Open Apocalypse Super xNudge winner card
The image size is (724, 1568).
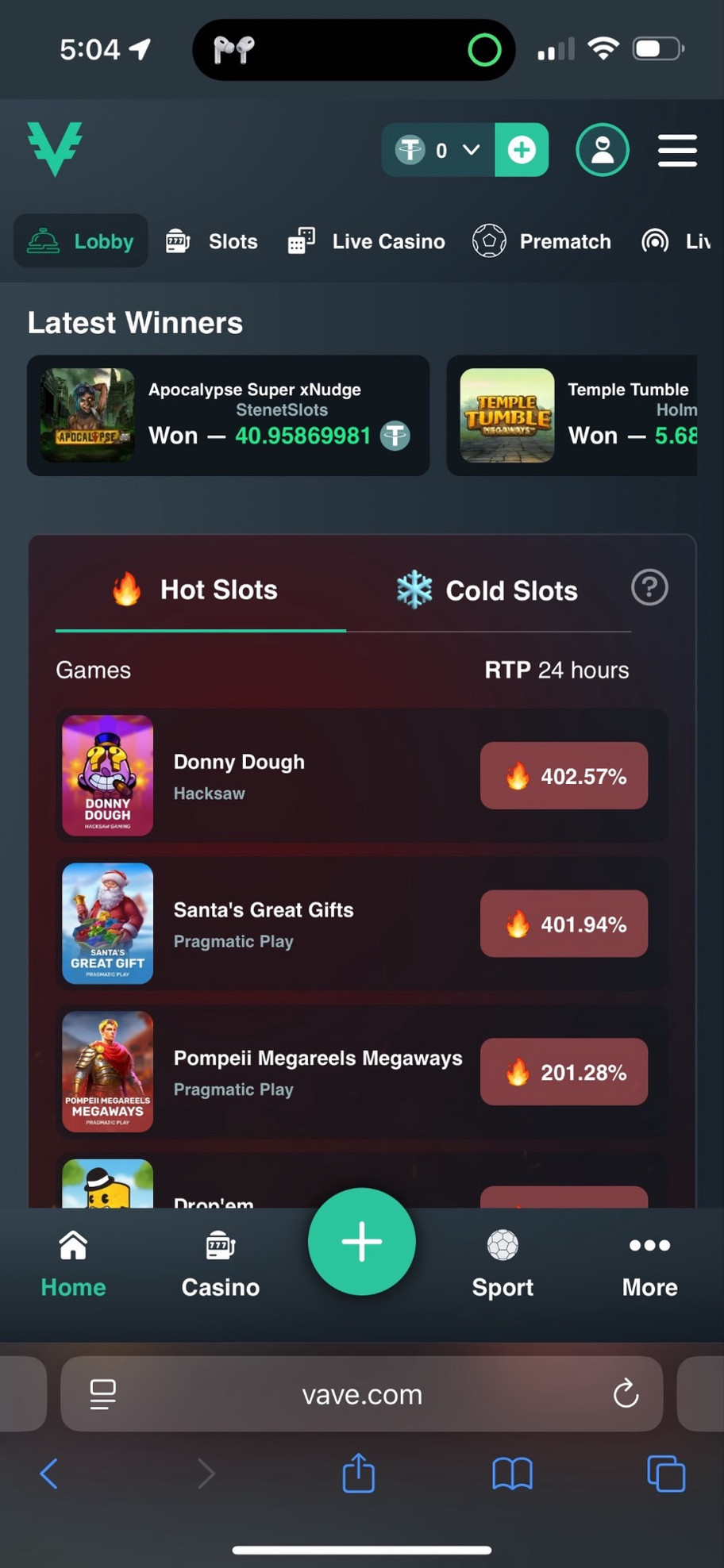tap(229, 415)
